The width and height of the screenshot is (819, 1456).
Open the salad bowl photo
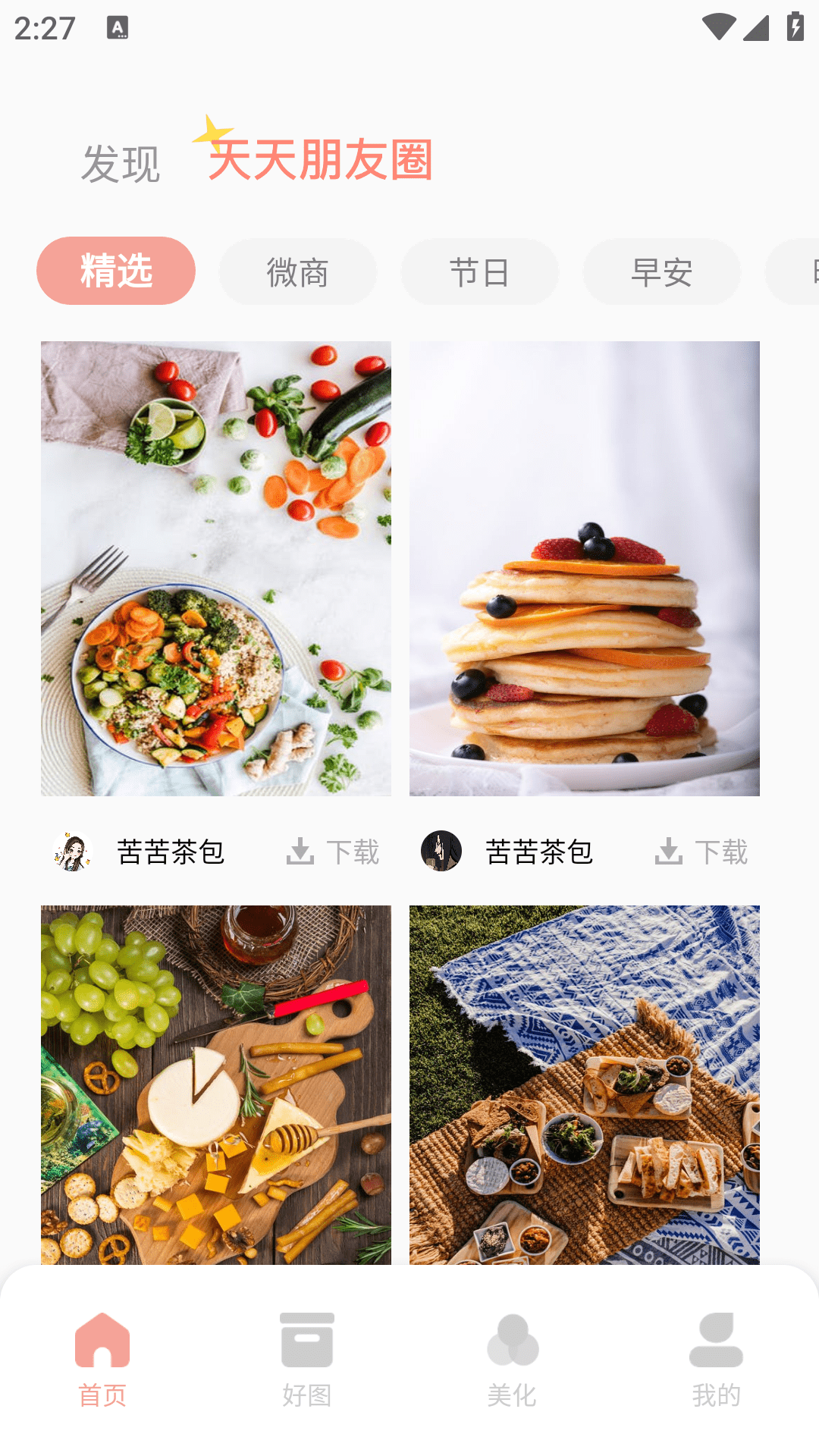tap(216, 568)
